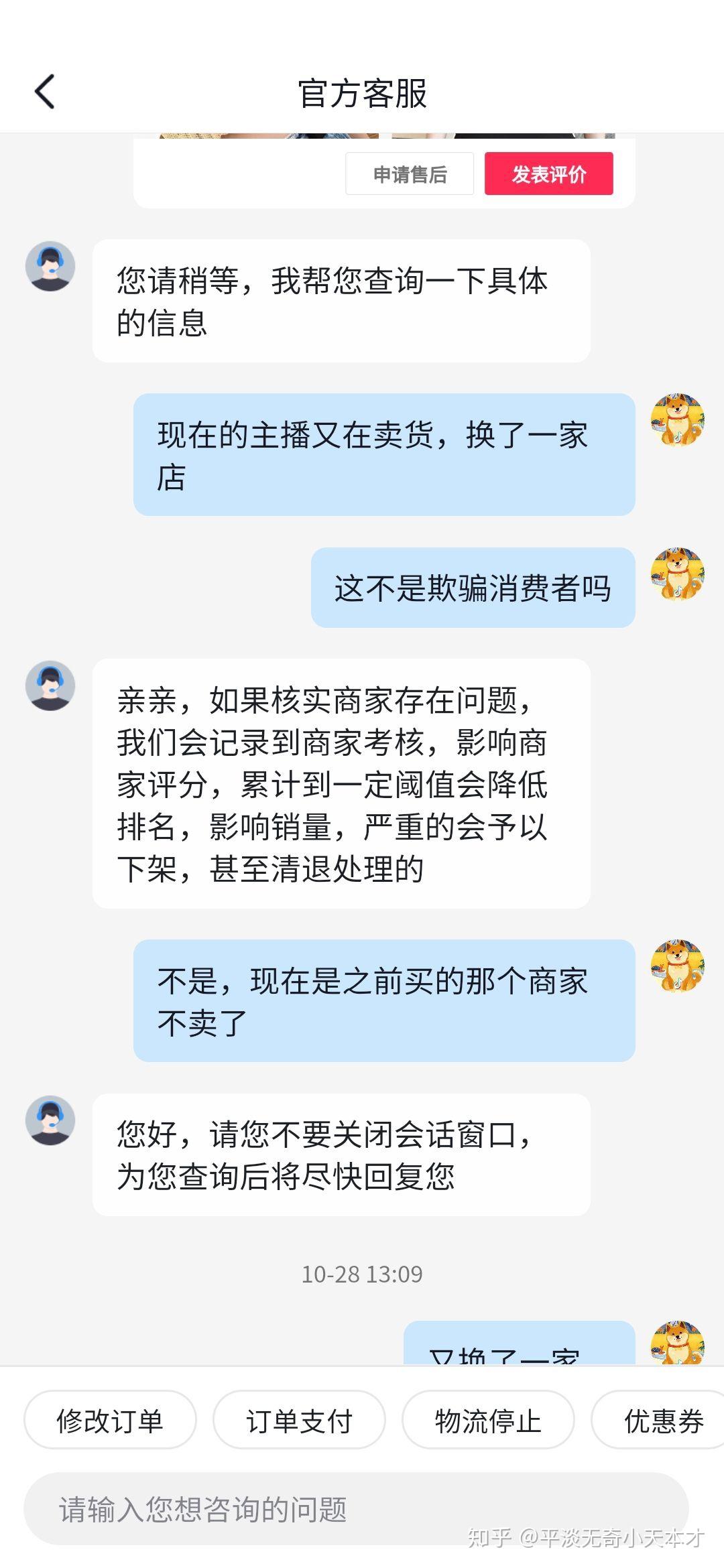Screen dimensions: 724x1568
Task: Focus the 请输入您想咨询的问题 input box
Action: tap(355, 1509)
